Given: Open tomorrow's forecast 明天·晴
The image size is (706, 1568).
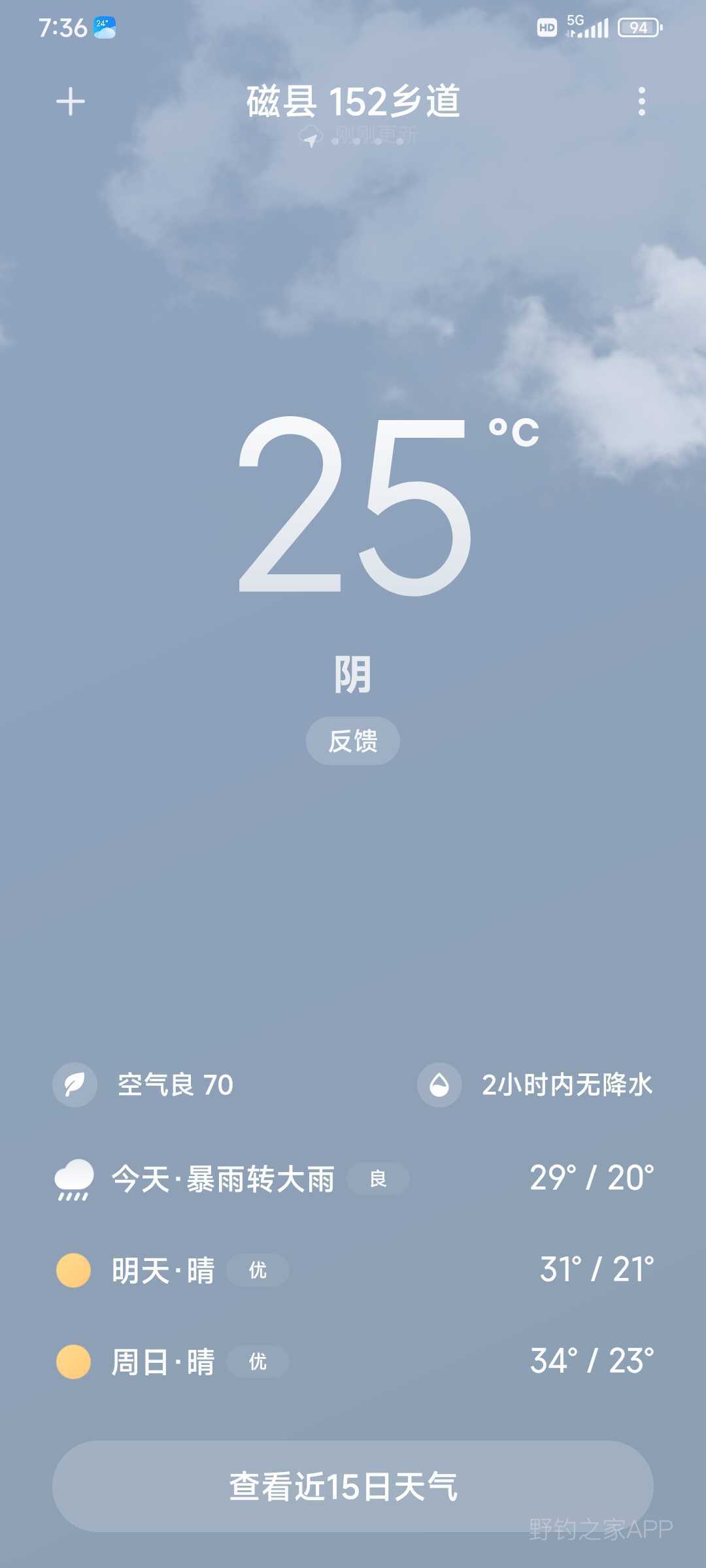Looking at the screenshot, I should point(353,1270).
